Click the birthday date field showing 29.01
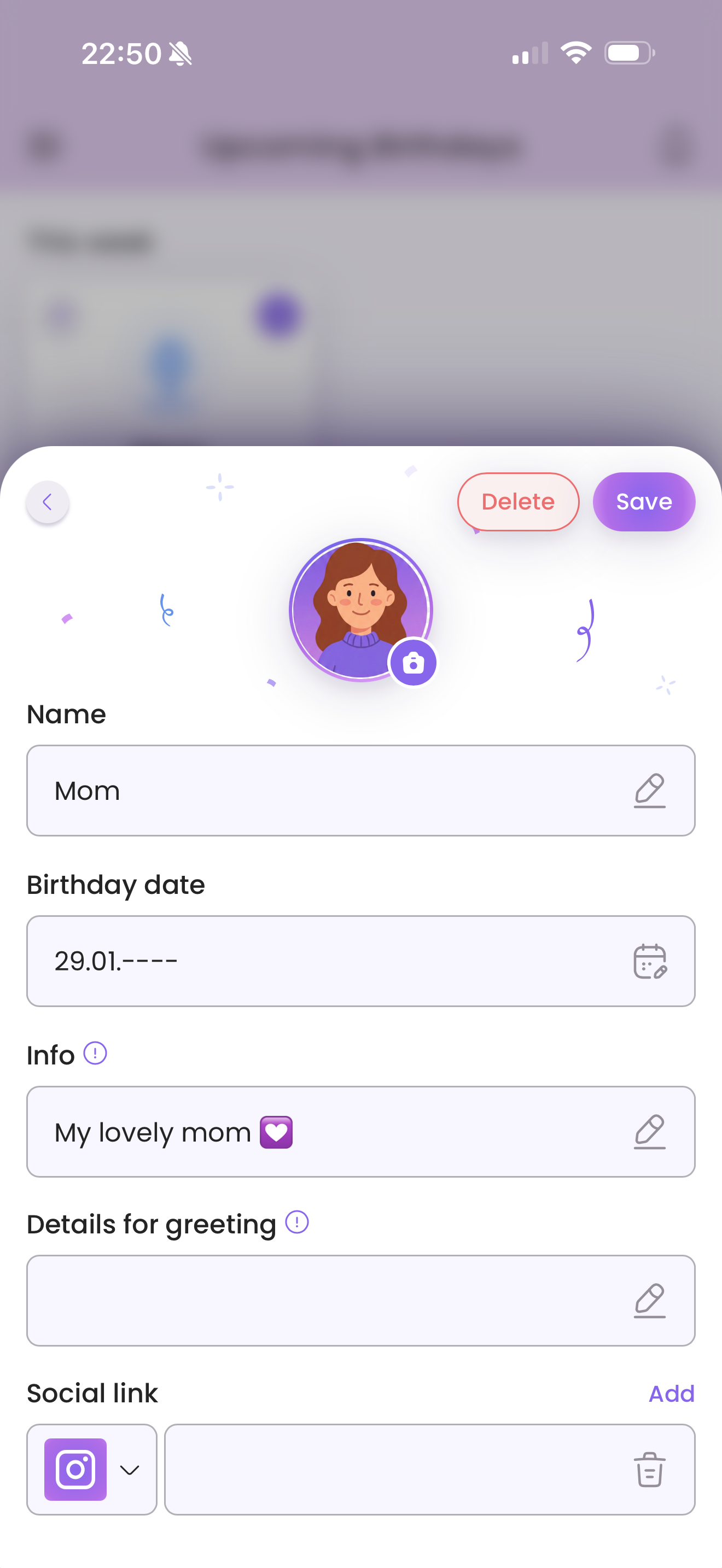The height and width of the screenshot is (1568, 722). [304, 961]
